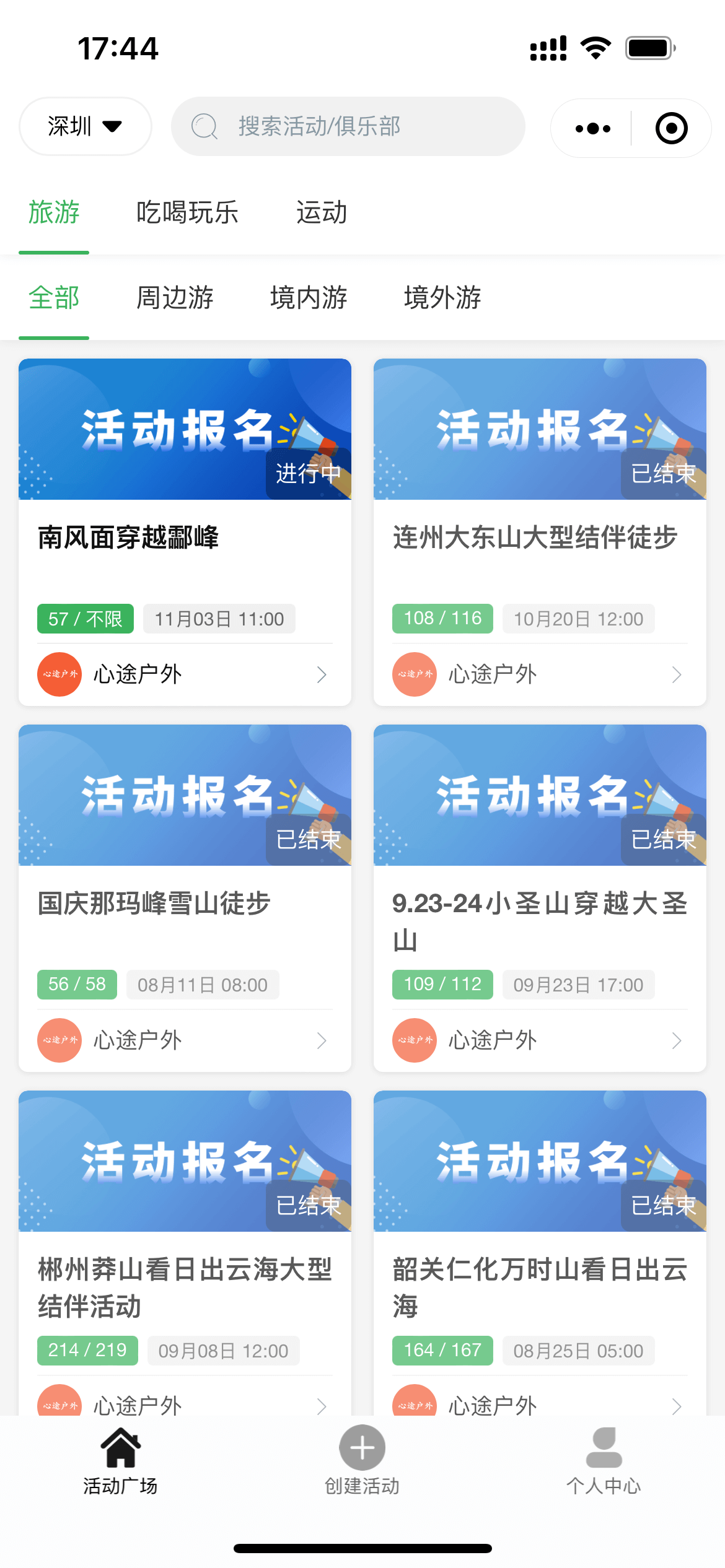725x1568 pixels.
Task: Switch to the 吃喝玩乐 tab
Action: coord(187,213)
